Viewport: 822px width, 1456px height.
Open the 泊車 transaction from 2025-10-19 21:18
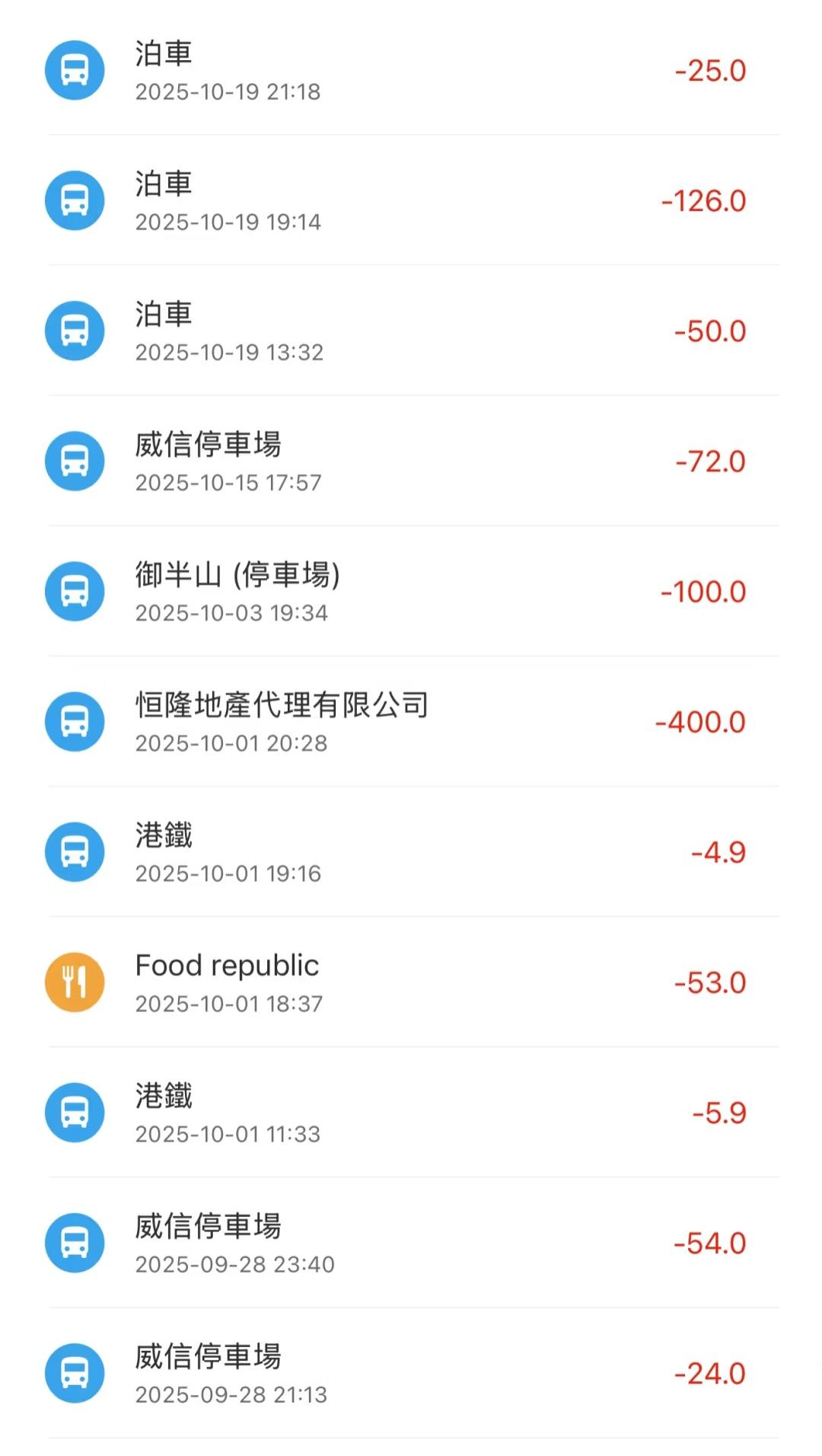click(x=411, y=71)
